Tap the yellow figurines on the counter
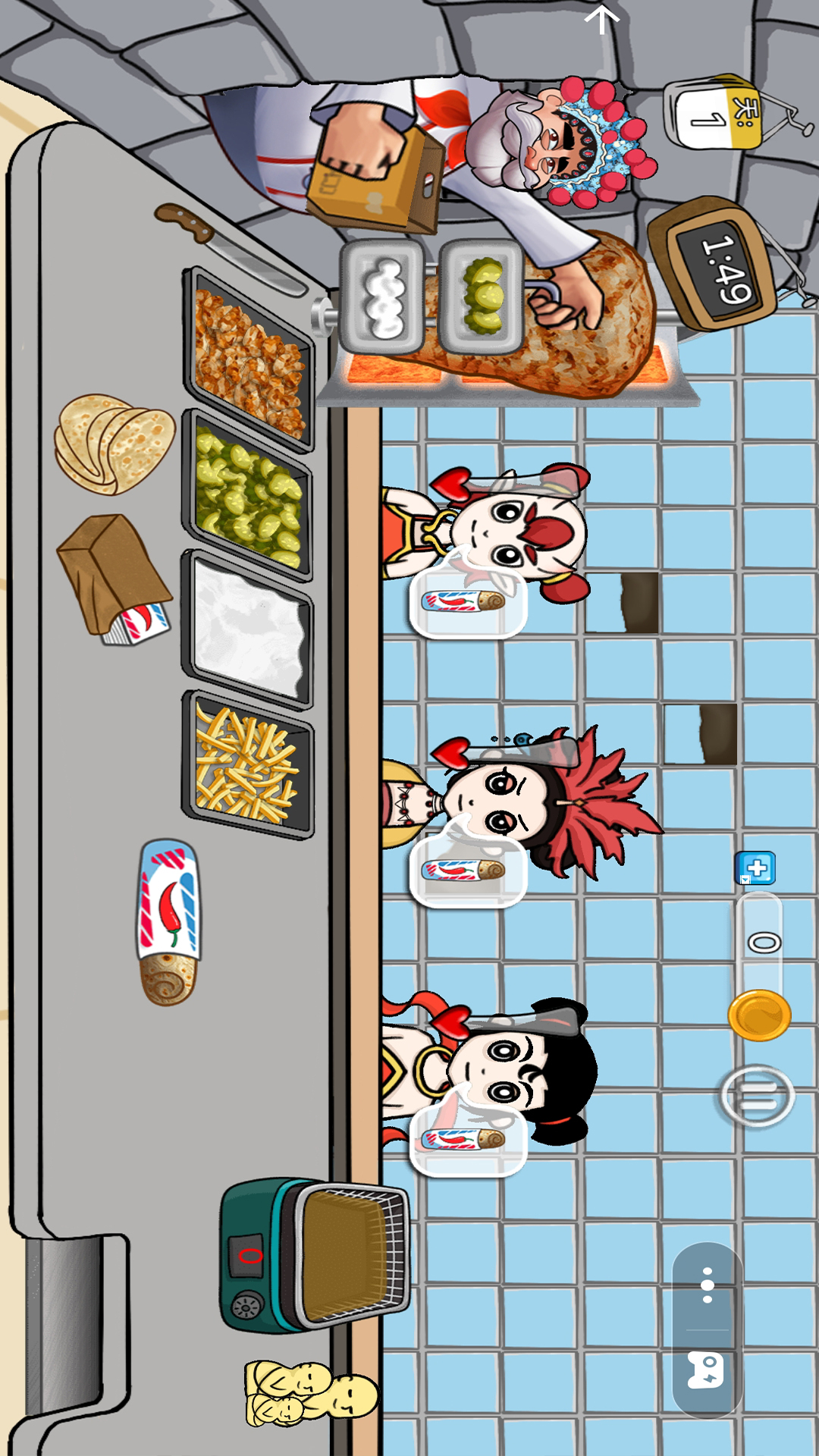819x1456 pixels. point(309,1393)
